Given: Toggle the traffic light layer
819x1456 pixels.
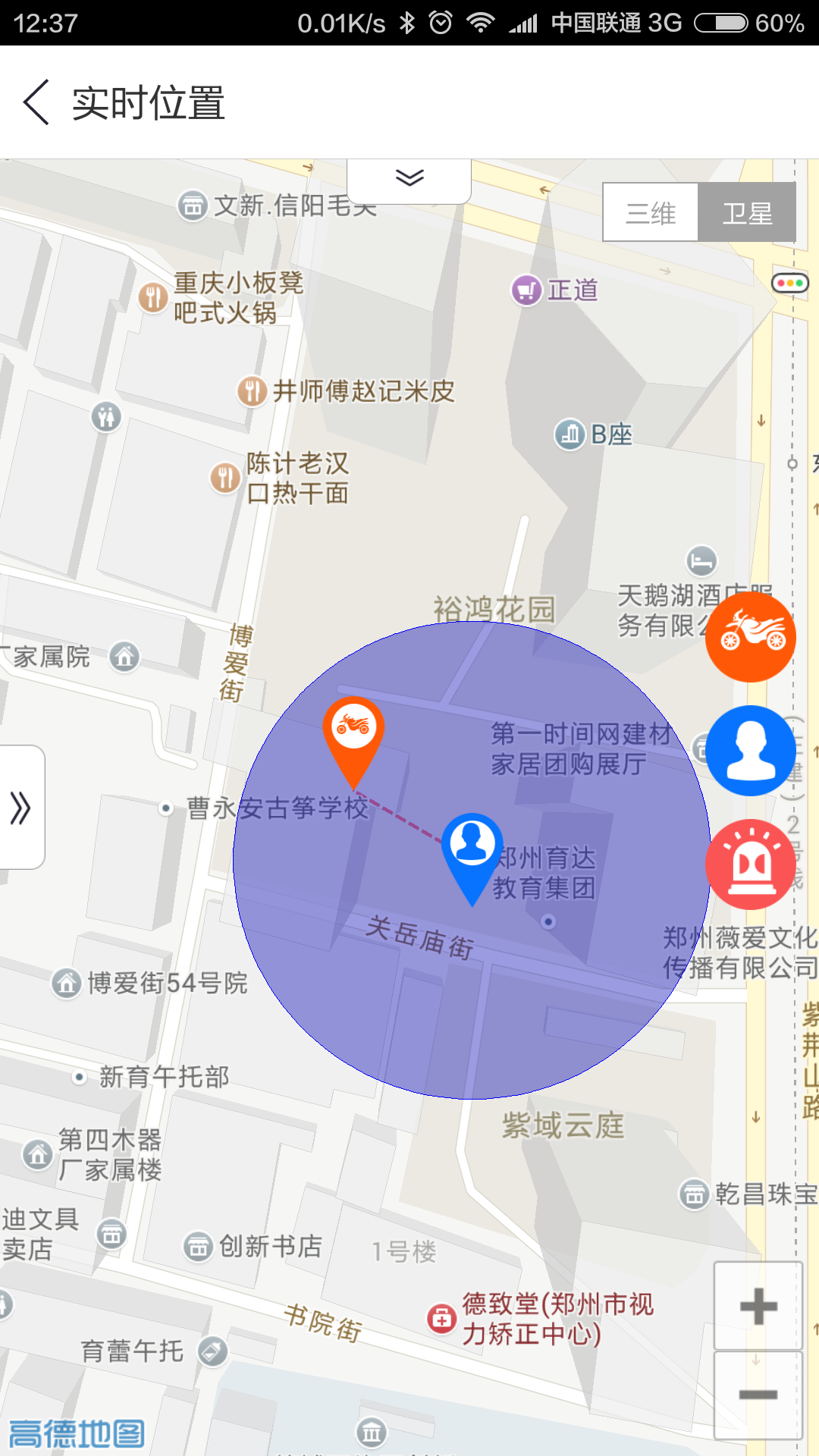Looking at the screenshot, I should pos(790,283).
